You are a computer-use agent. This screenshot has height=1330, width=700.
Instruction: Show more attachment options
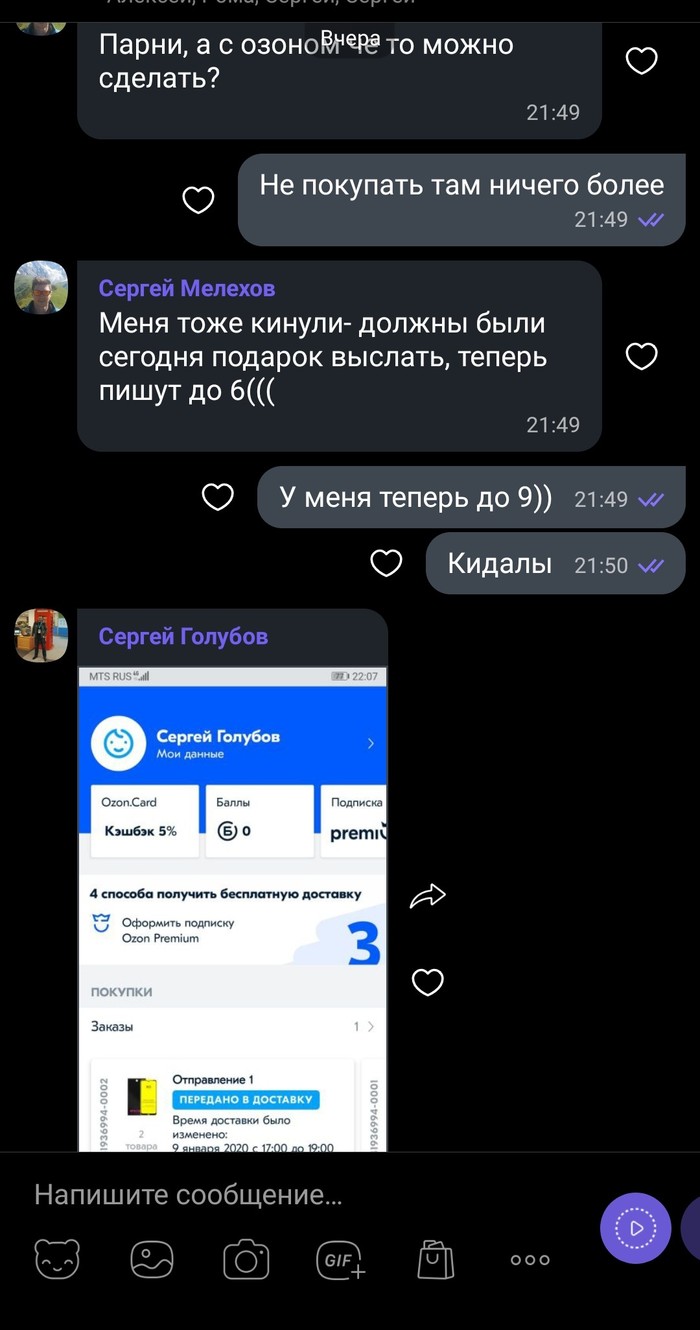[530, 1259]
